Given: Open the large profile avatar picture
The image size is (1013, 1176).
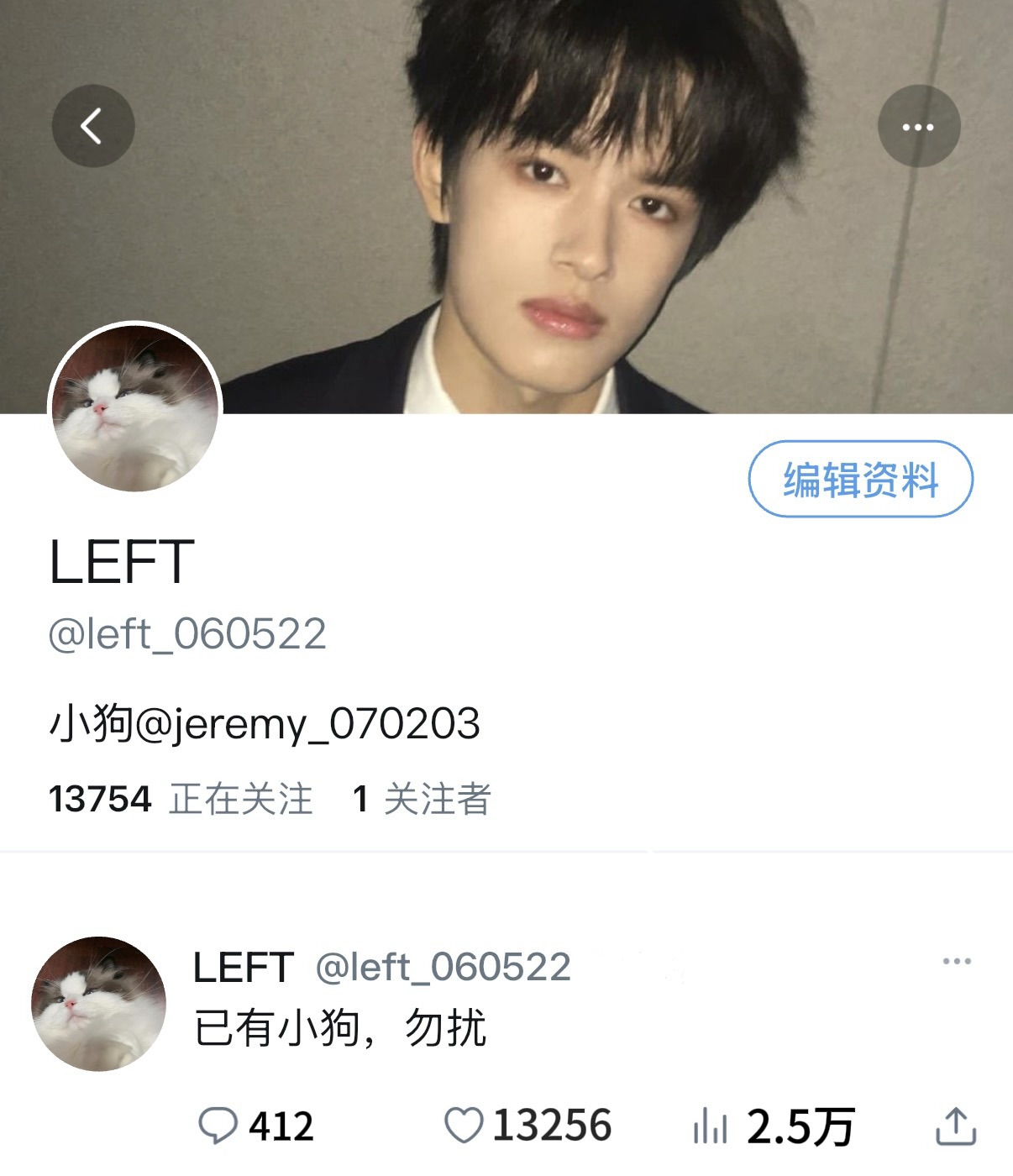Looking at the screenshot, I should pos(135,408).
